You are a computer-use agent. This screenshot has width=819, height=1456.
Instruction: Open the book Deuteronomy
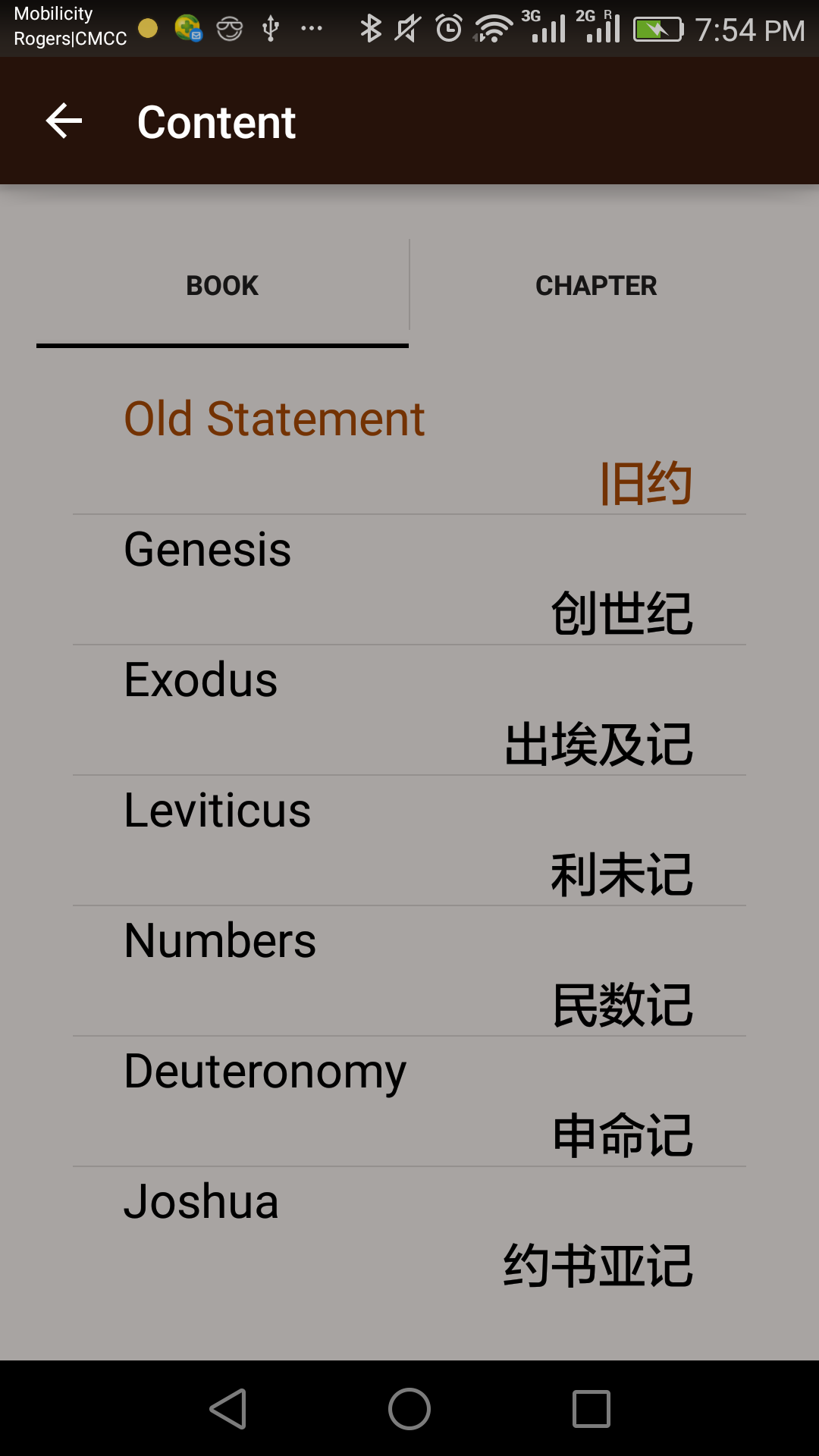point(409,1103)
